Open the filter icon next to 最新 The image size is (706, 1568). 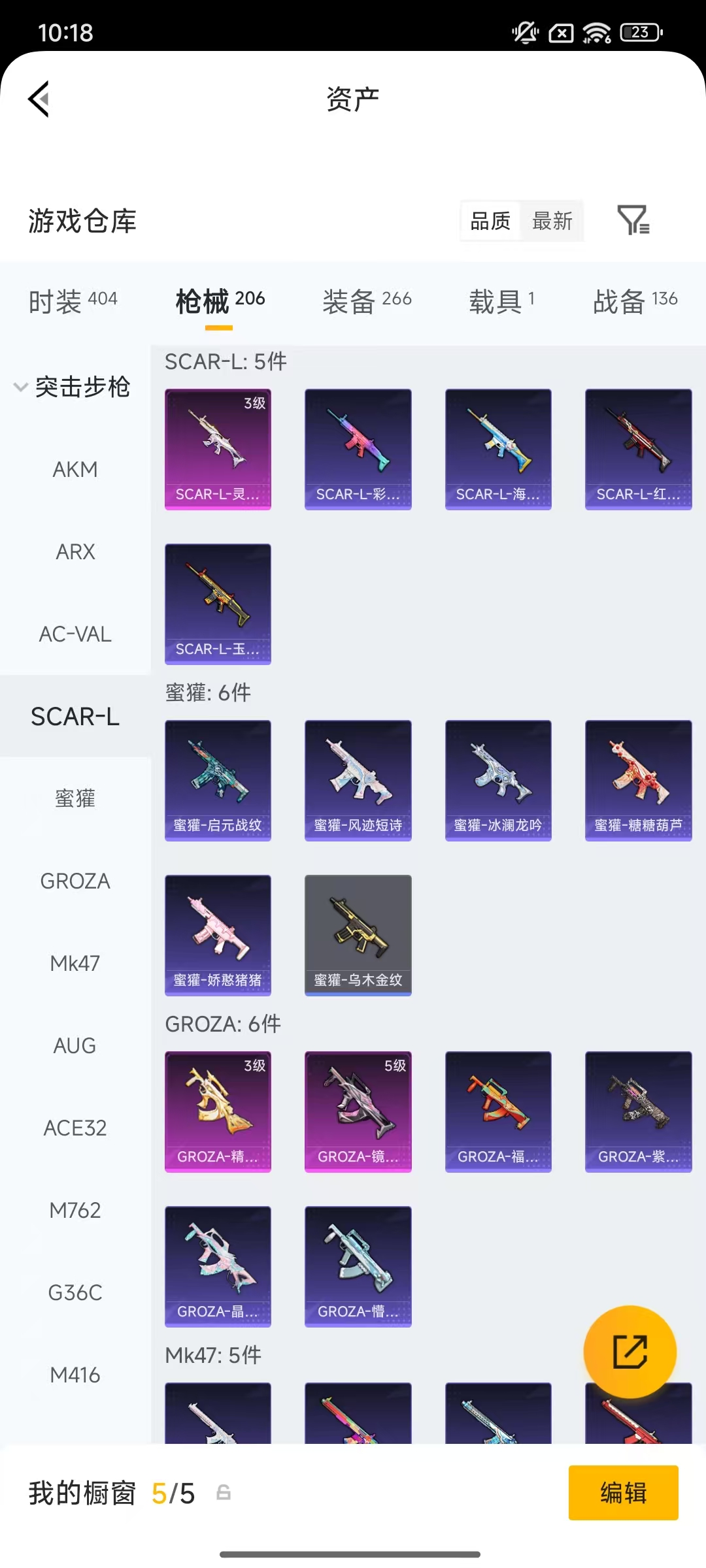(633, 220)
